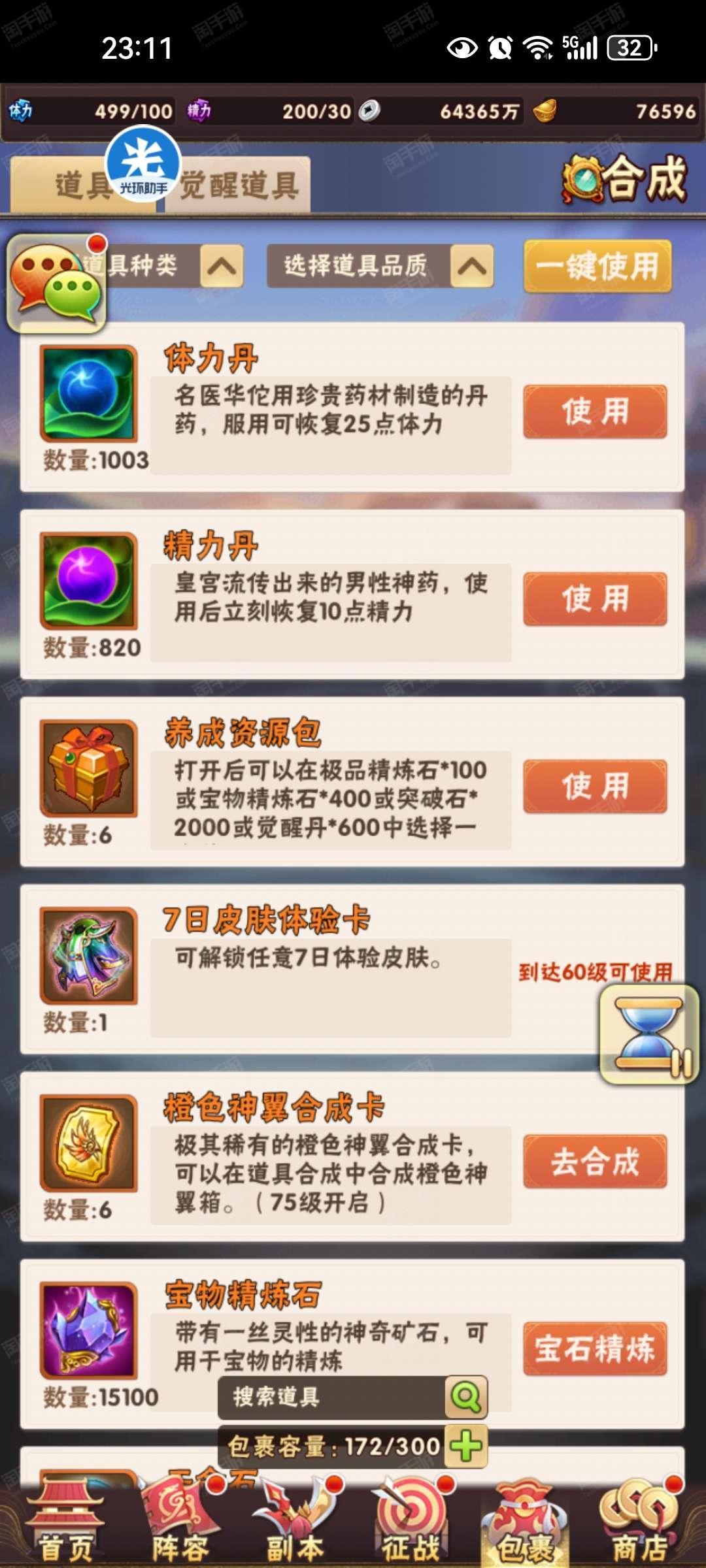The height and width of the screenshot is (1568, 706).
Task: Use the 体力丹 item
Action: [x=595, y=412]
